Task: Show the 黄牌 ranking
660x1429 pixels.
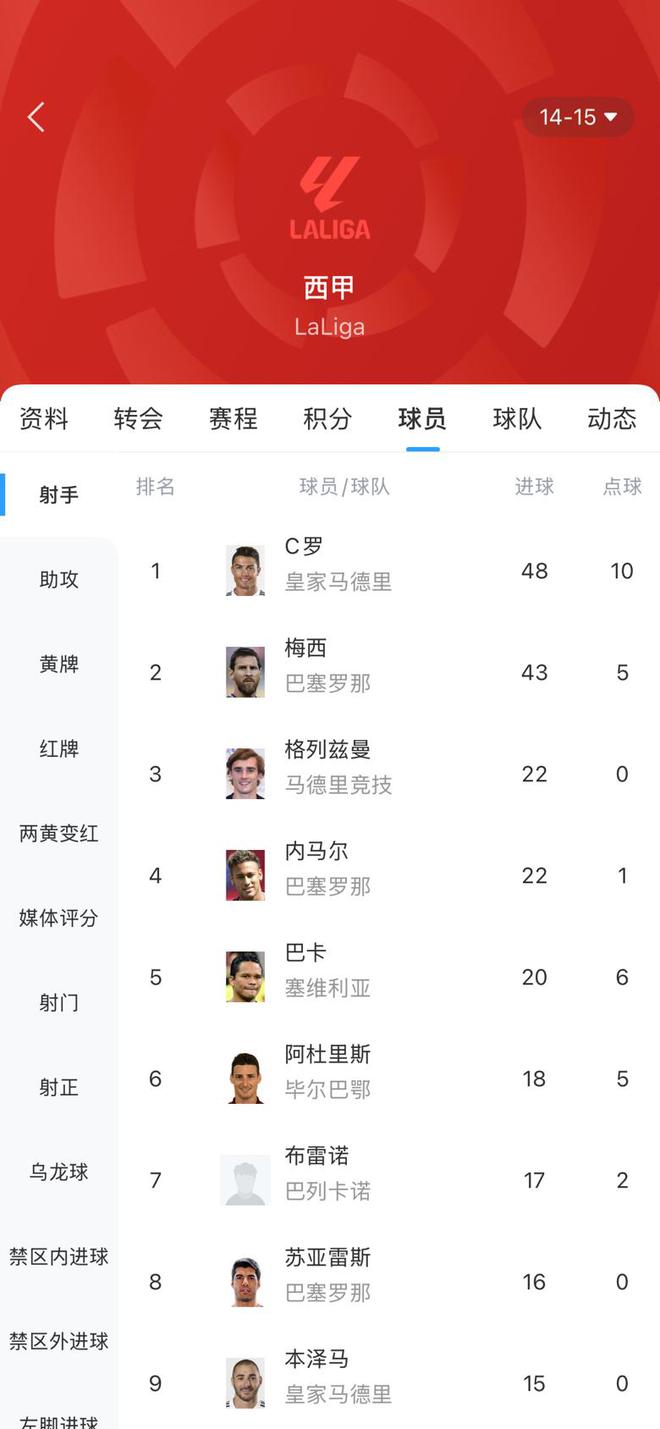Action: [59, 664]
